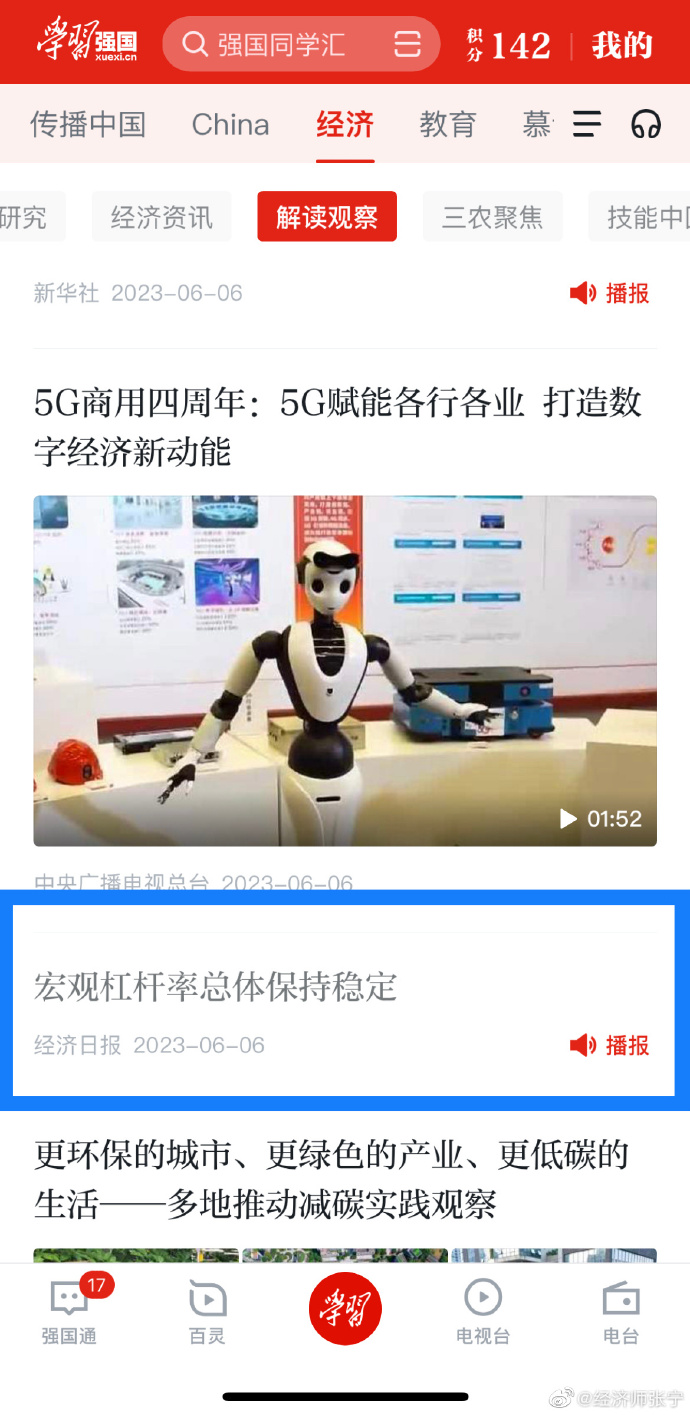The image size is (690, 1415).
Task: Select the 经济资讯 chip
Action: pyautogui.click(x=161, y=217)
